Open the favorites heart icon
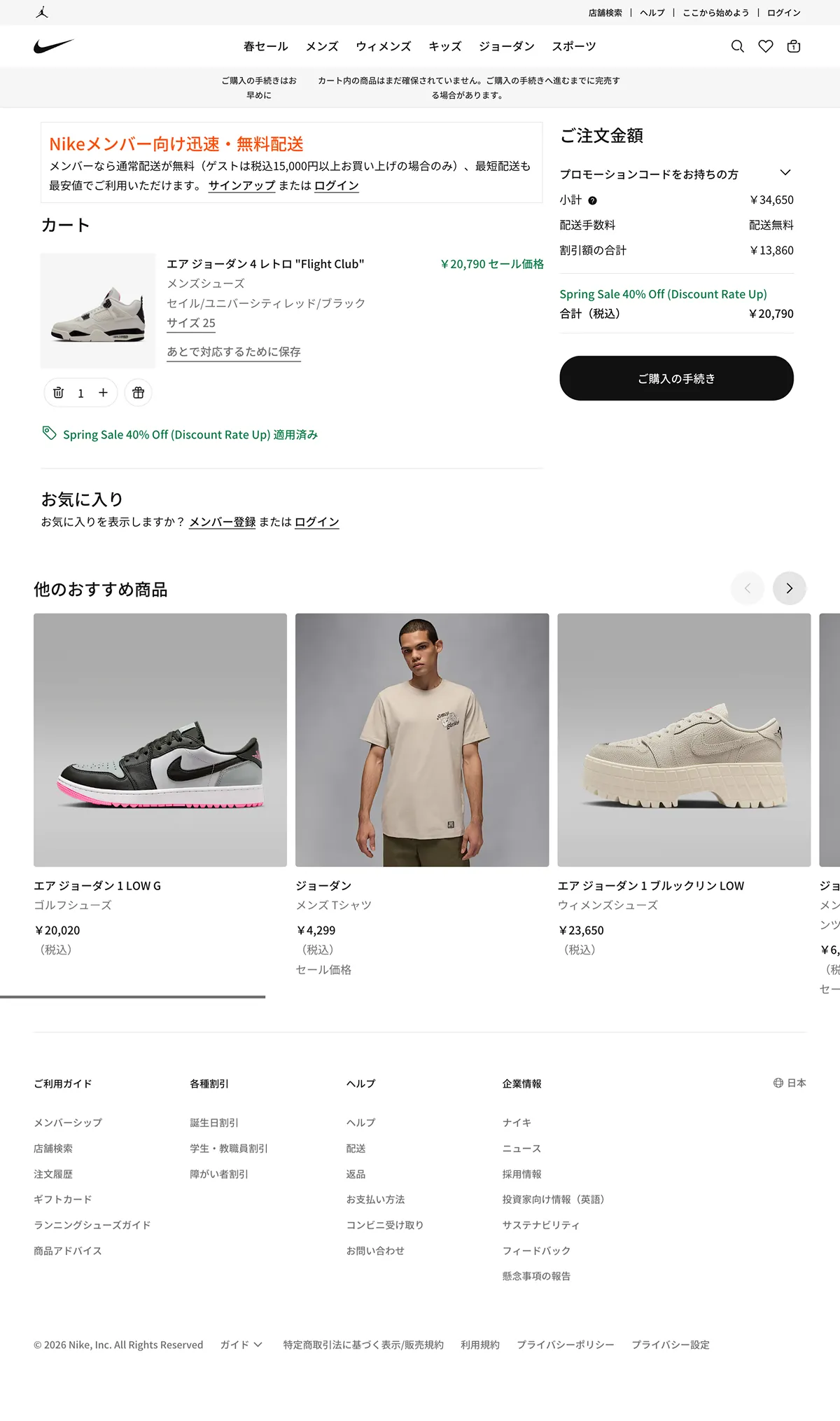The height and width of the screenshot is (1421, 840). (766, 46)
